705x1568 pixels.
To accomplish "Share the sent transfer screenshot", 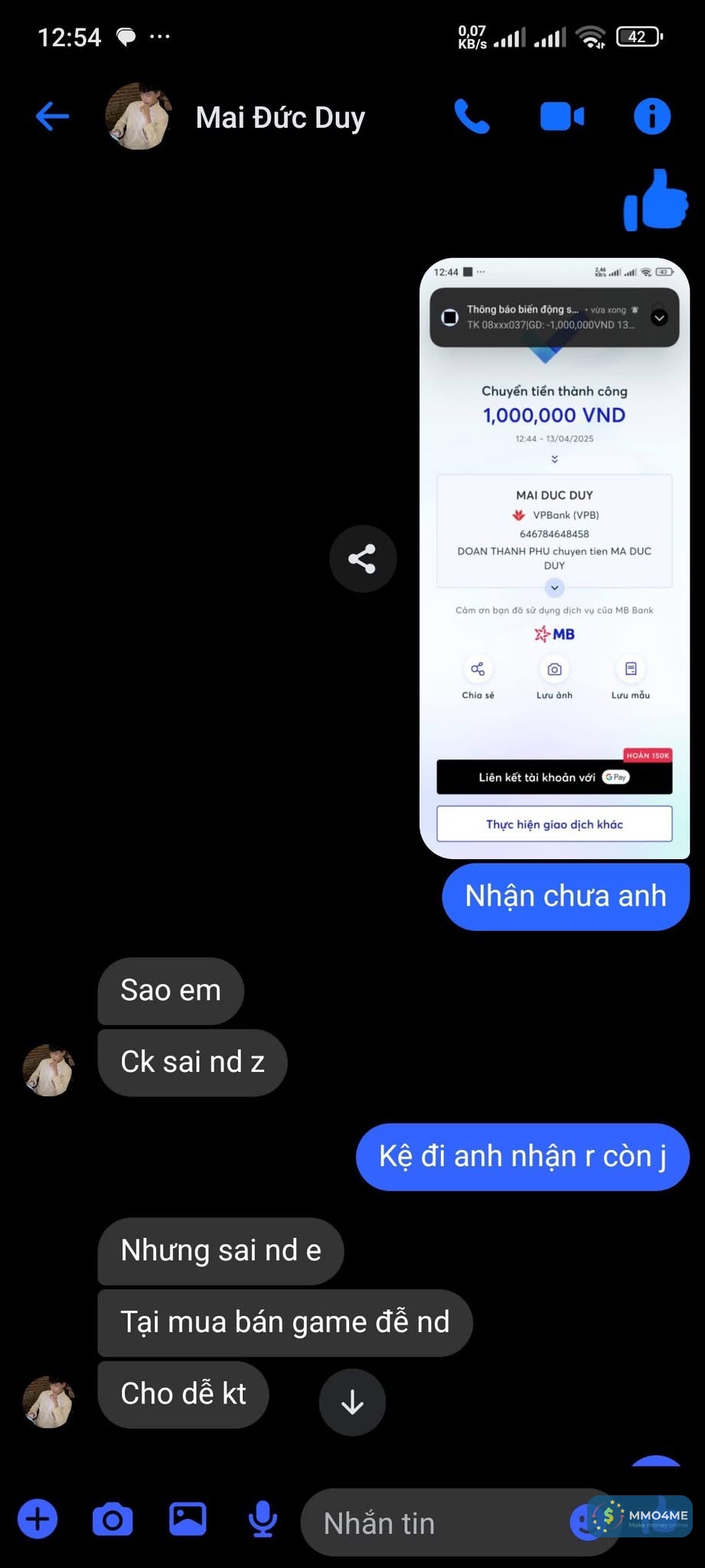I will [363, 559].
